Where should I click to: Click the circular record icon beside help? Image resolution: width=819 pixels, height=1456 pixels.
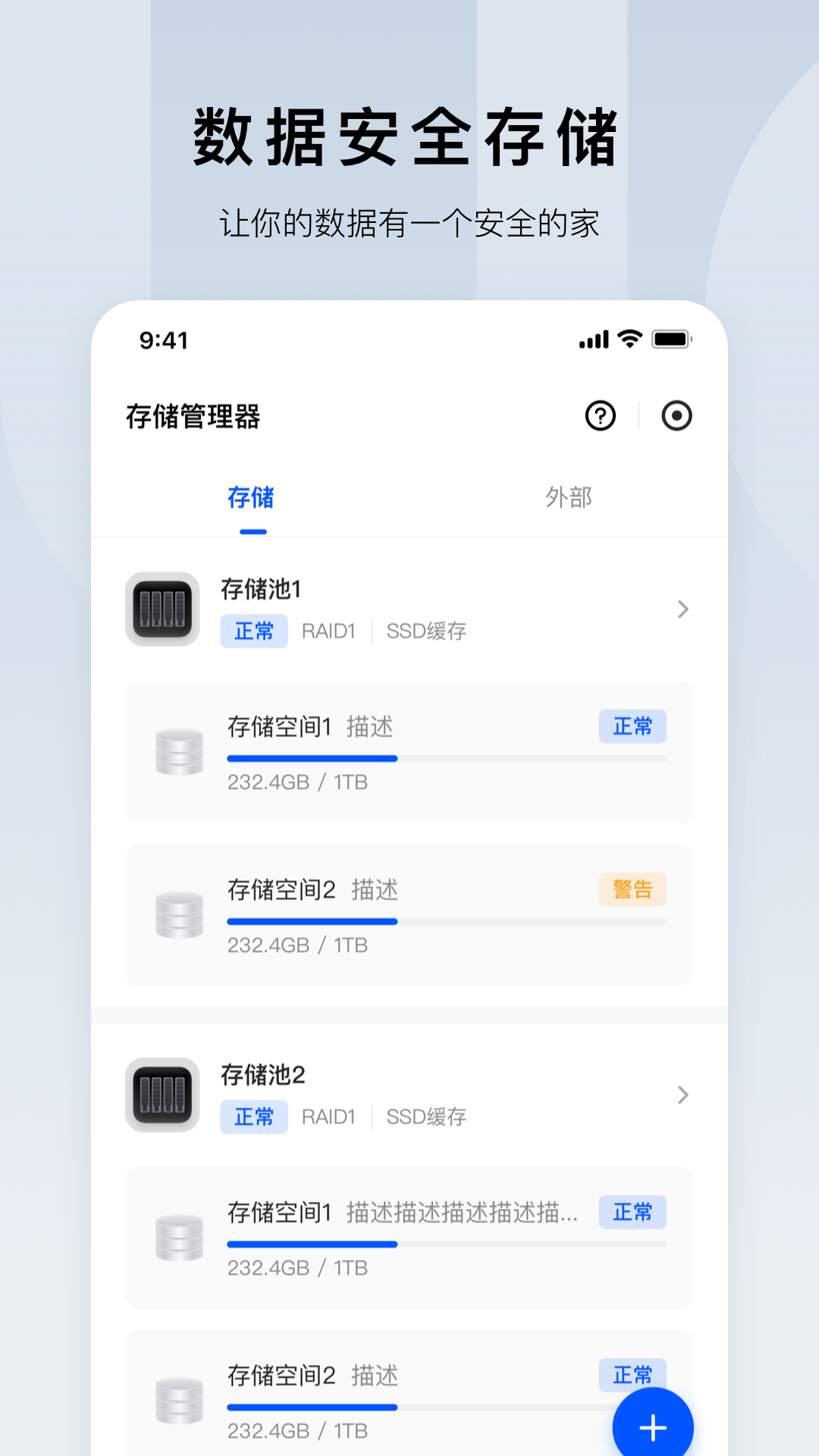(676, 416)
